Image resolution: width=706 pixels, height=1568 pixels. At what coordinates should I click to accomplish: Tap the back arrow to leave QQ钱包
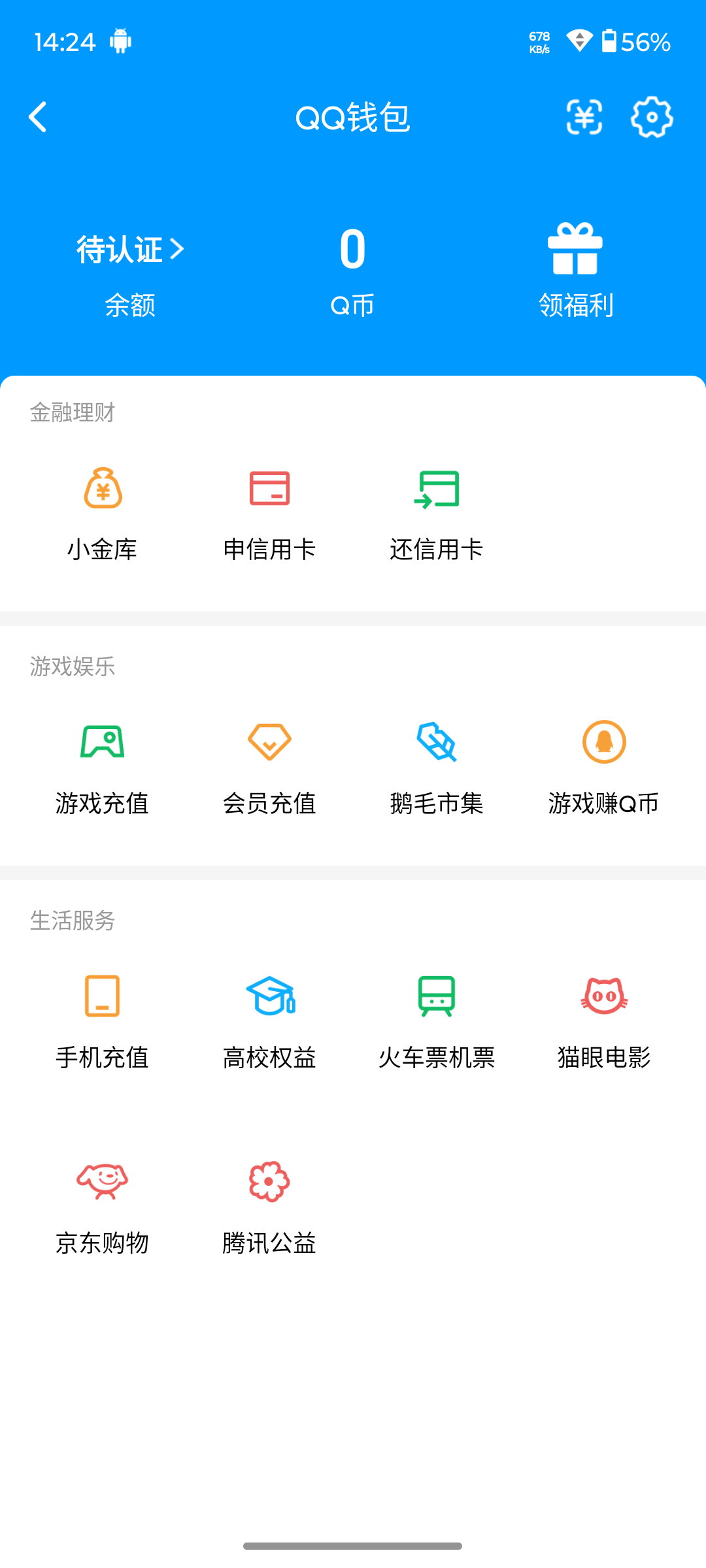pyautogui.click(x=37, y=118)
